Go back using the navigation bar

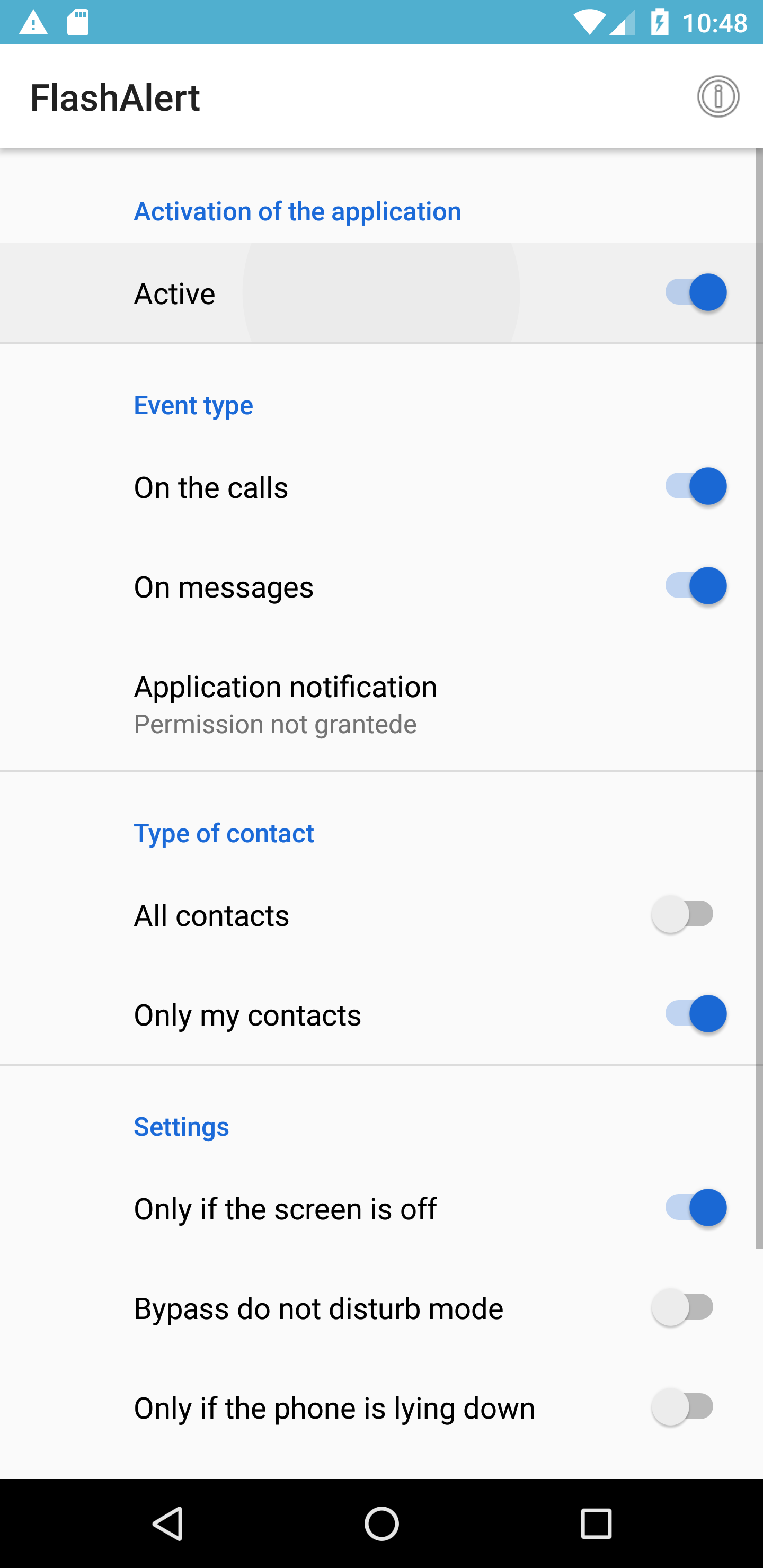click(x=167, y=1524)
